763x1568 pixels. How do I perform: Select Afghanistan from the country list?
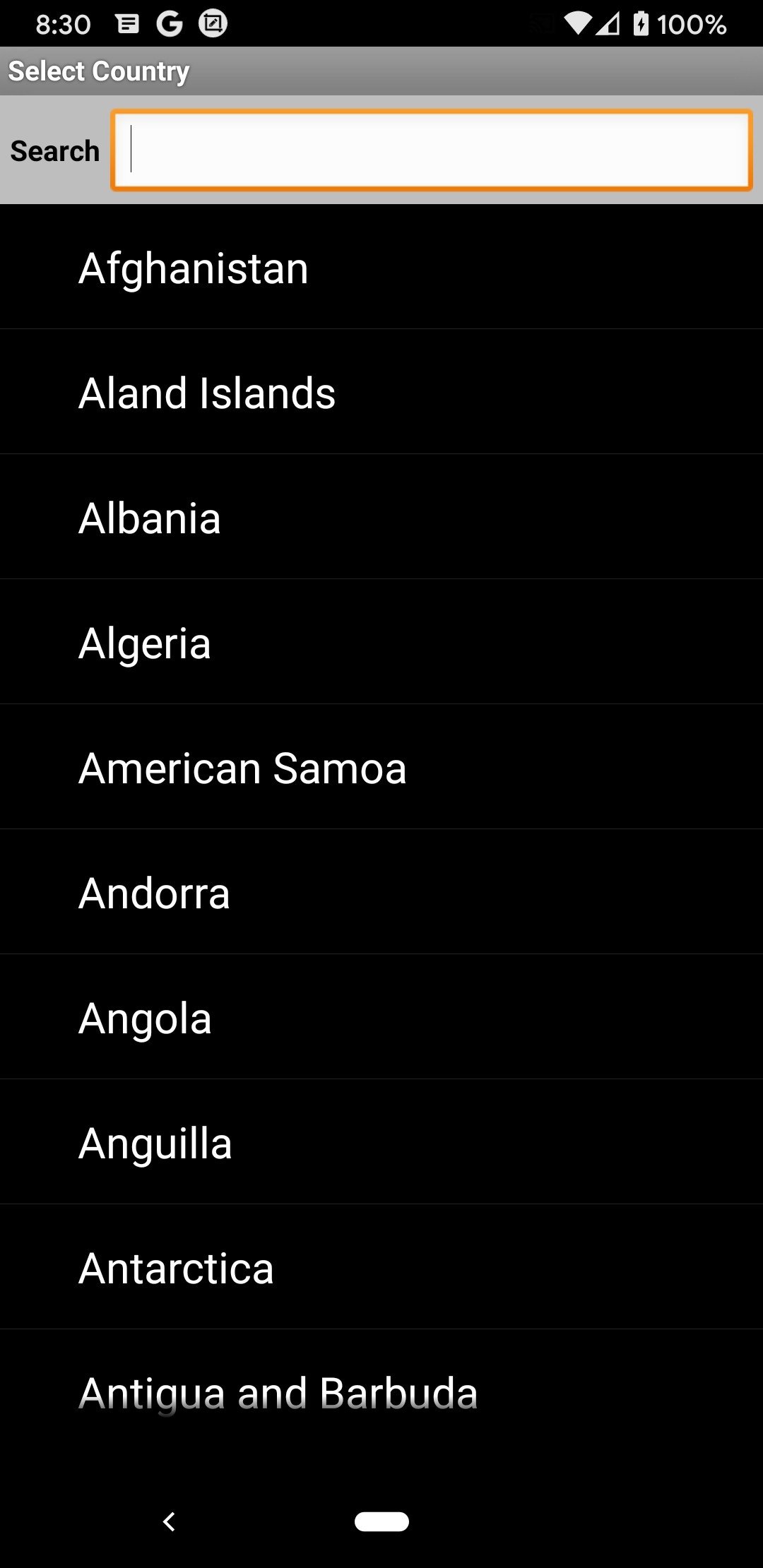[381, 268]
